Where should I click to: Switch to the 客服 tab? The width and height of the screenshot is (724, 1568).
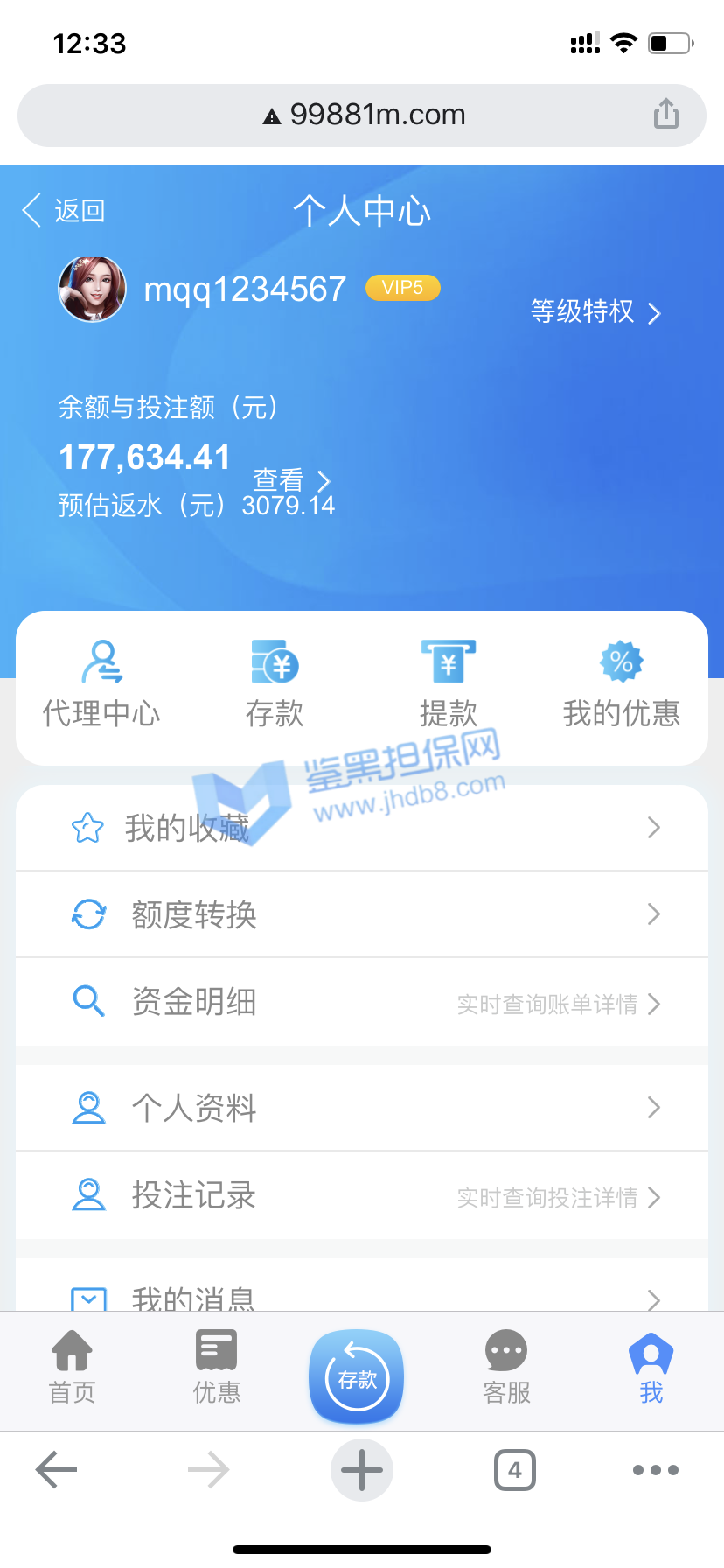[506, 1367]
